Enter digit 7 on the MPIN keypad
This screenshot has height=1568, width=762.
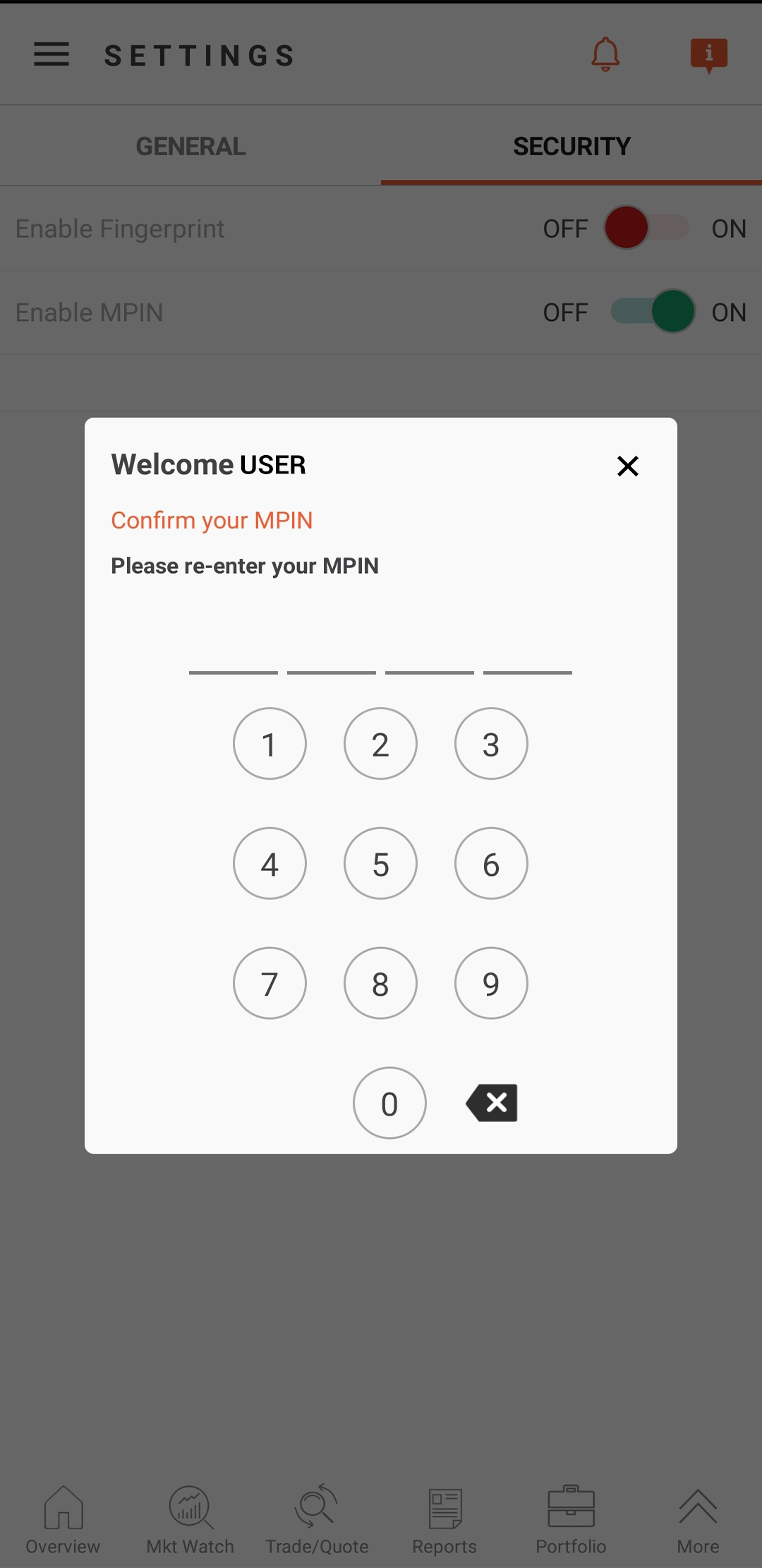tap(270, 983)
